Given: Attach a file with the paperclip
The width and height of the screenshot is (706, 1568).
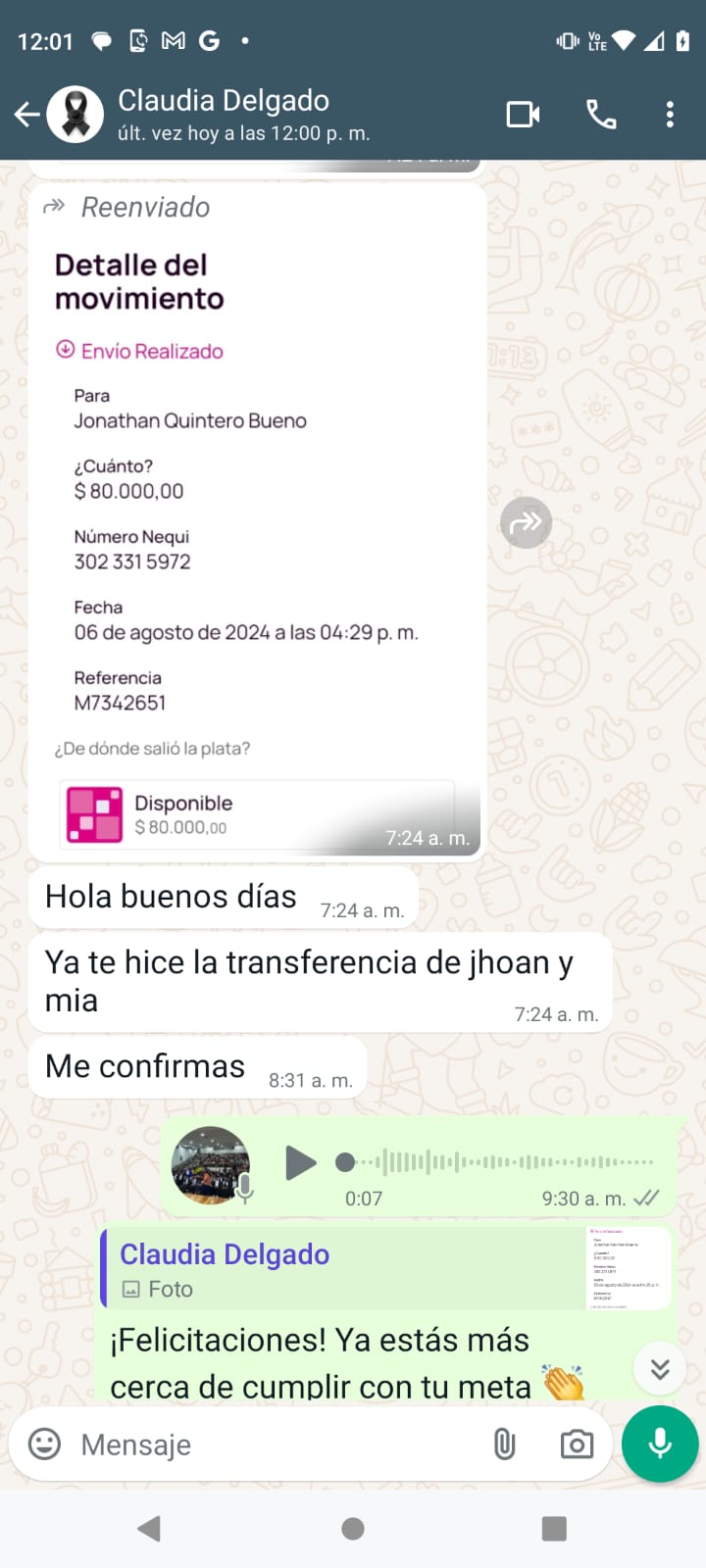Looking at the screenshot, I should pos(504,1445).
